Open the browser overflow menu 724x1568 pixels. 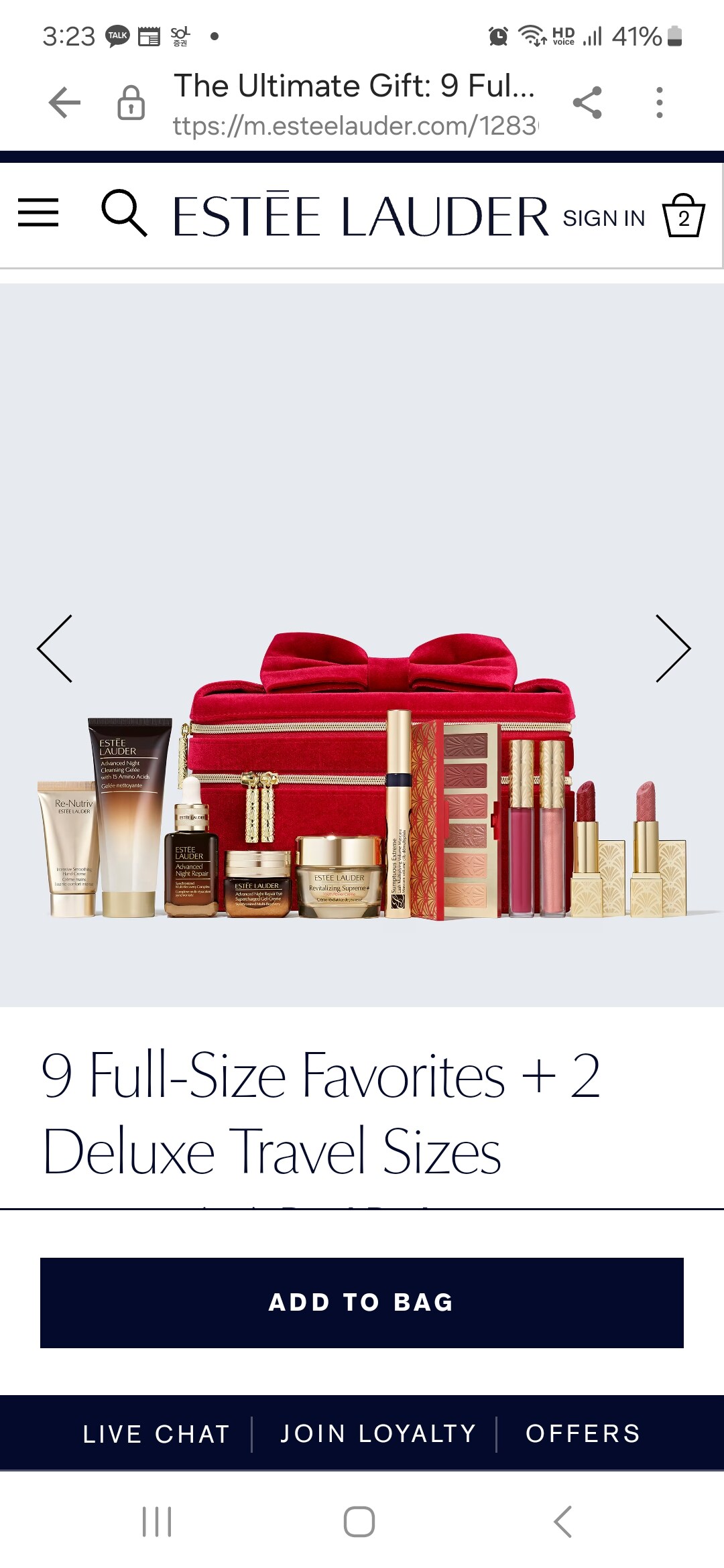[660, 103]
